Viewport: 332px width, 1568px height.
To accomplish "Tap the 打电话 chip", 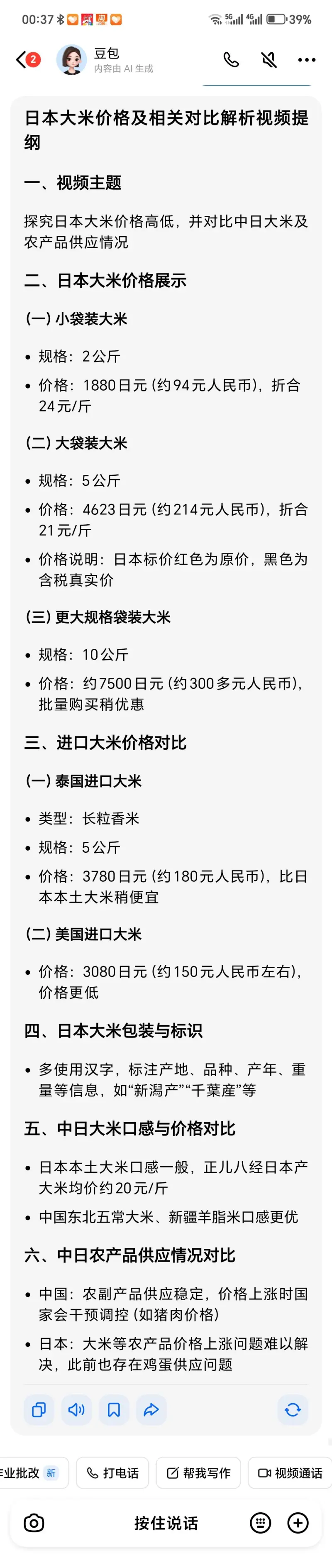I will [112, 1473].
